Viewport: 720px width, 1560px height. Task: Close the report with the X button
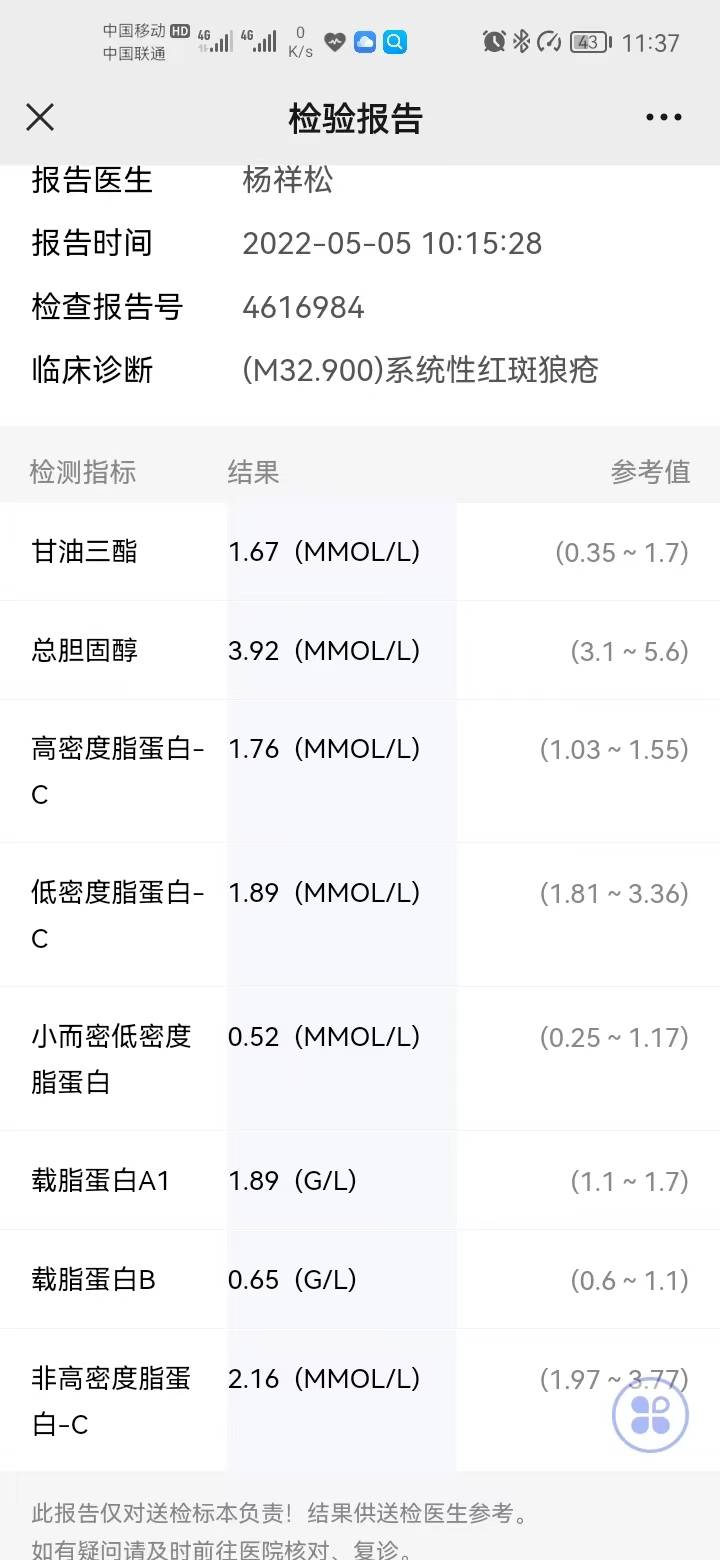[40, 117]
